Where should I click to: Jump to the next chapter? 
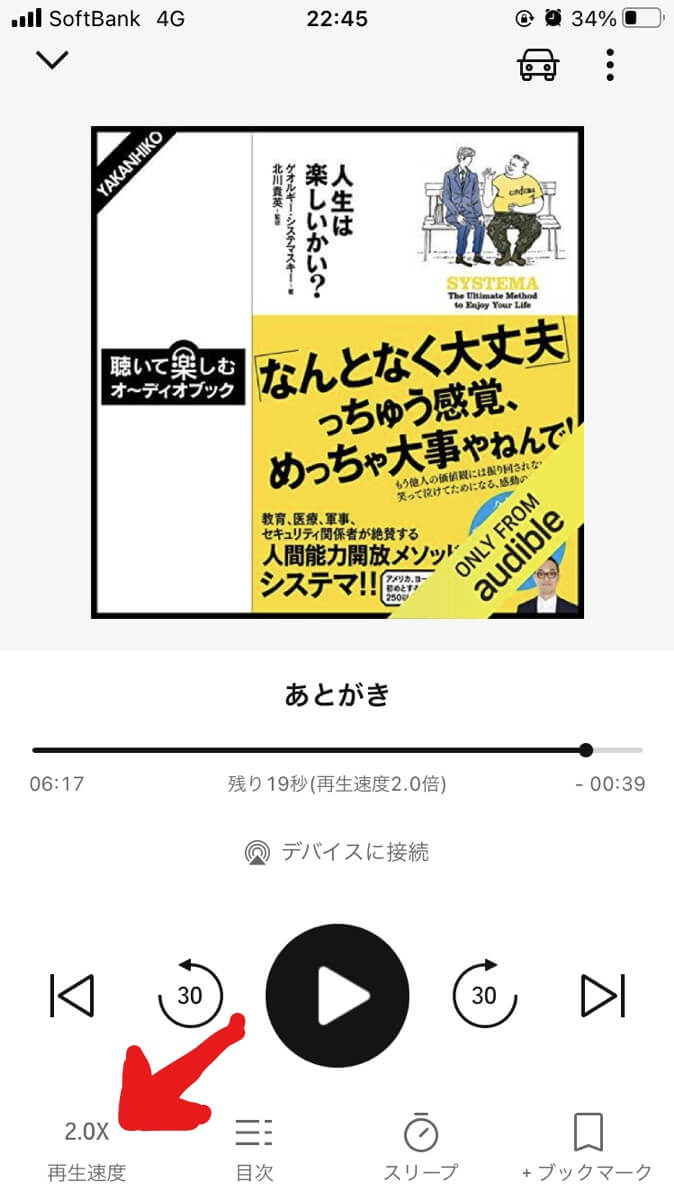click(x=603, y=995)
